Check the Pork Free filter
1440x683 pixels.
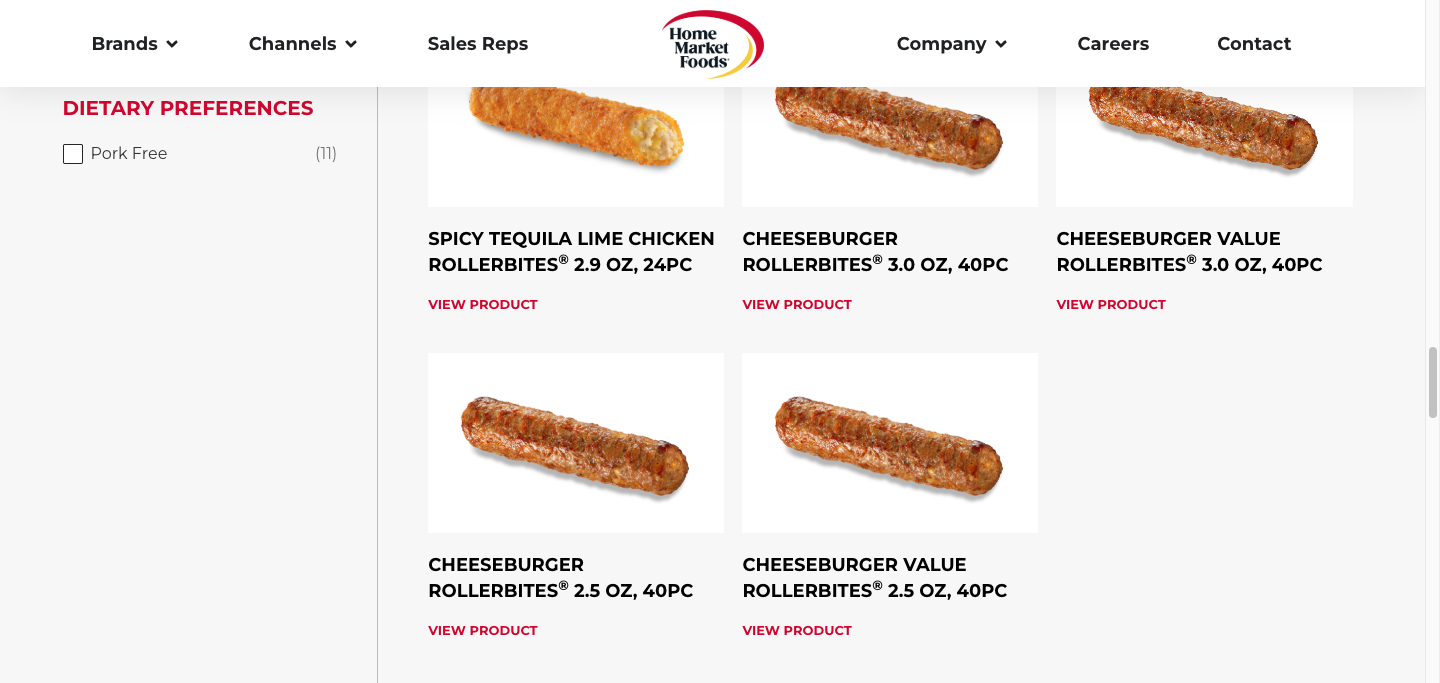pyautogui.click(x=73, y=154)
